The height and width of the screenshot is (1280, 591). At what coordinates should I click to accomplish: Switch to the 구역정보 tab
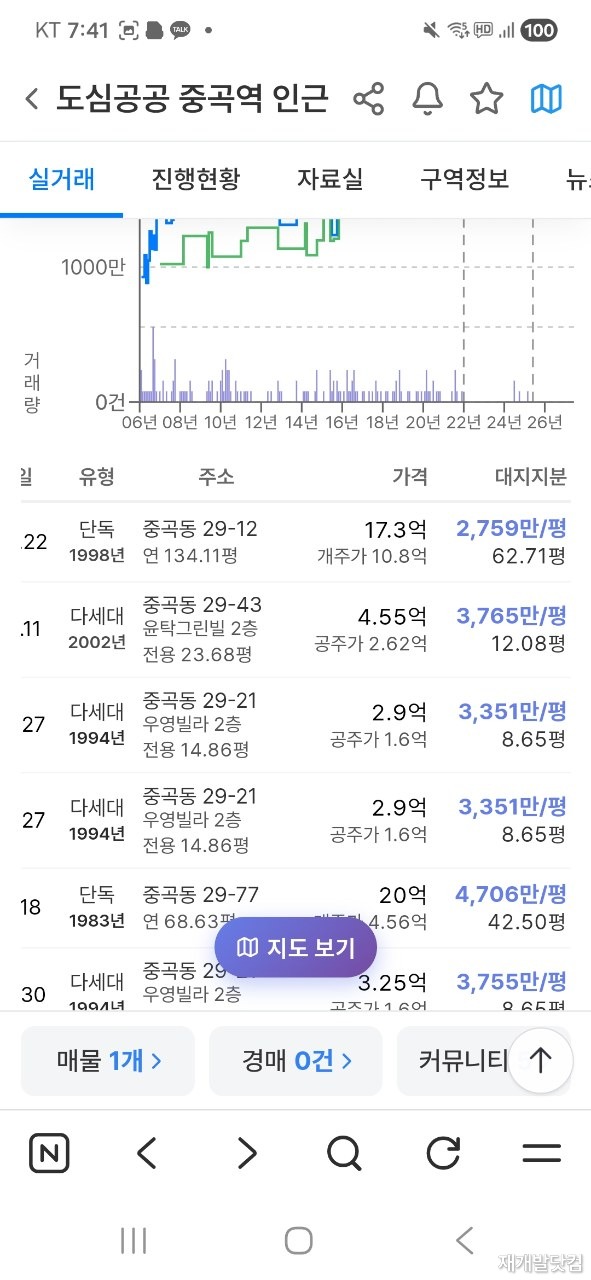(464, 180)
